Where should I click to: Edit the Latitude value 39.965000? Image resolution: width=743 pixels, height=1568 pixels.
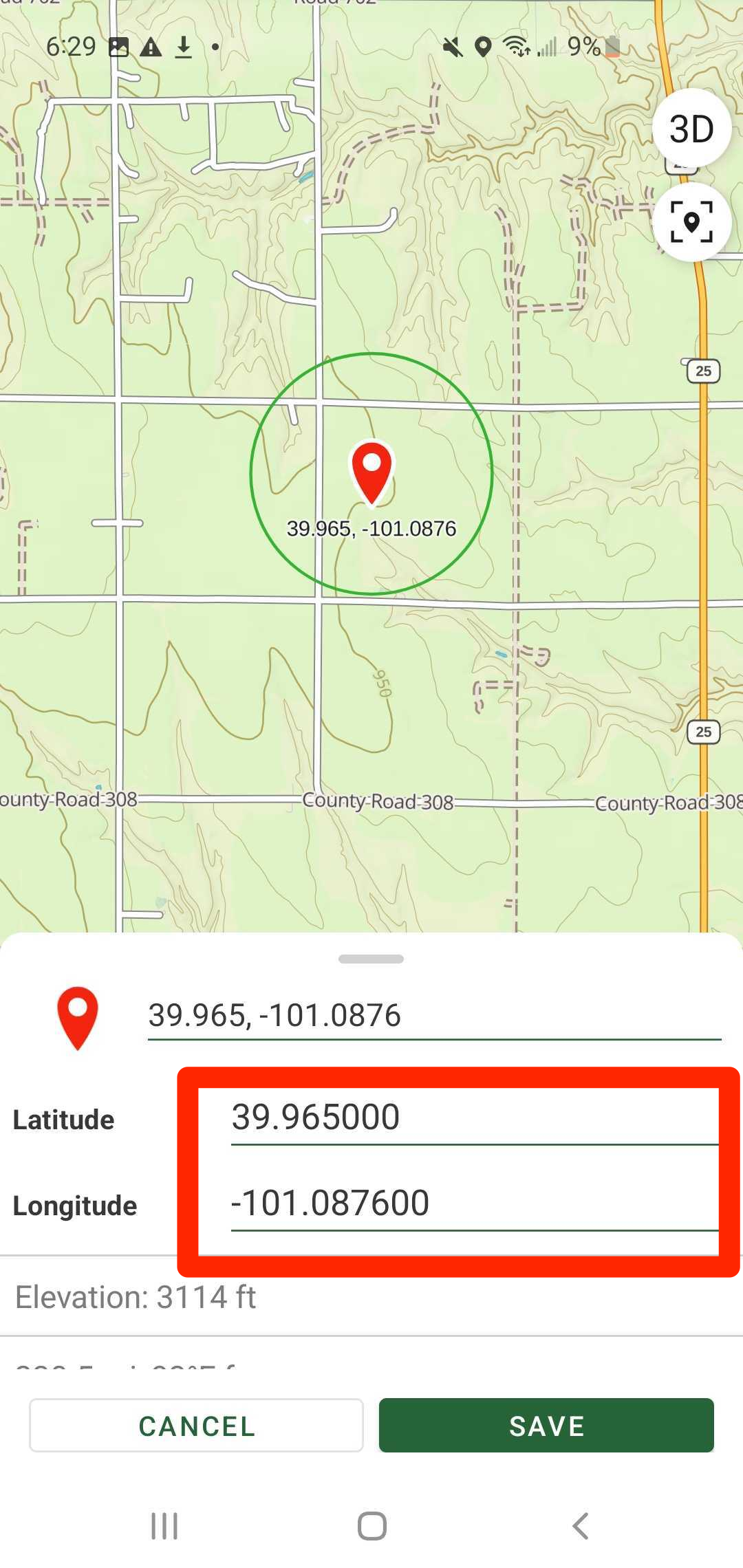click(473, 1117)
